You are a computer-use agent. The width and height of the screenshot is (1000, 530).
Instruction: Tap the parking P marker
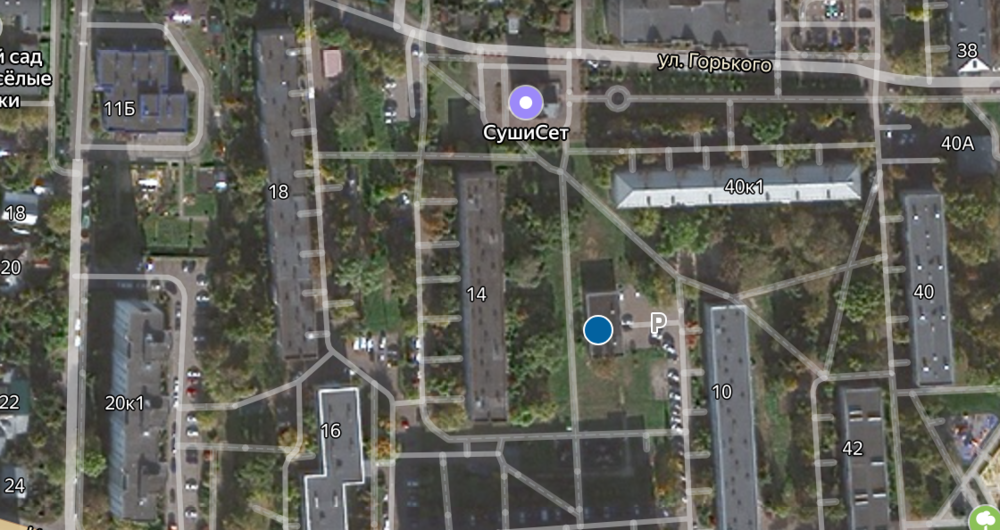pyautogui.click(x=658, y=322)
